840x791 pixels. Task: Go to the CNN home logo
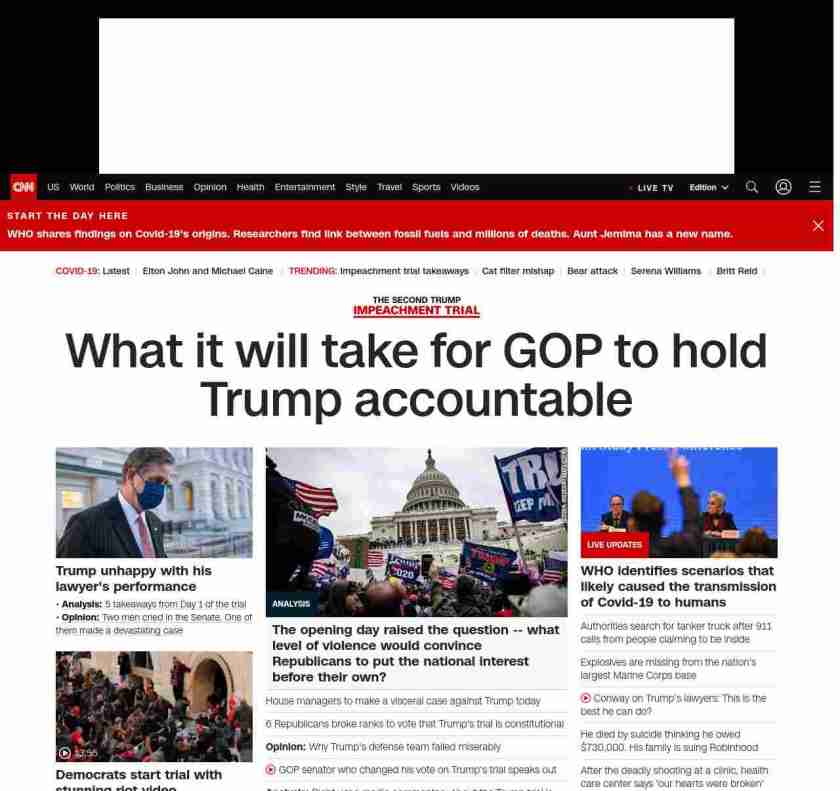click(x=23, y=187)
